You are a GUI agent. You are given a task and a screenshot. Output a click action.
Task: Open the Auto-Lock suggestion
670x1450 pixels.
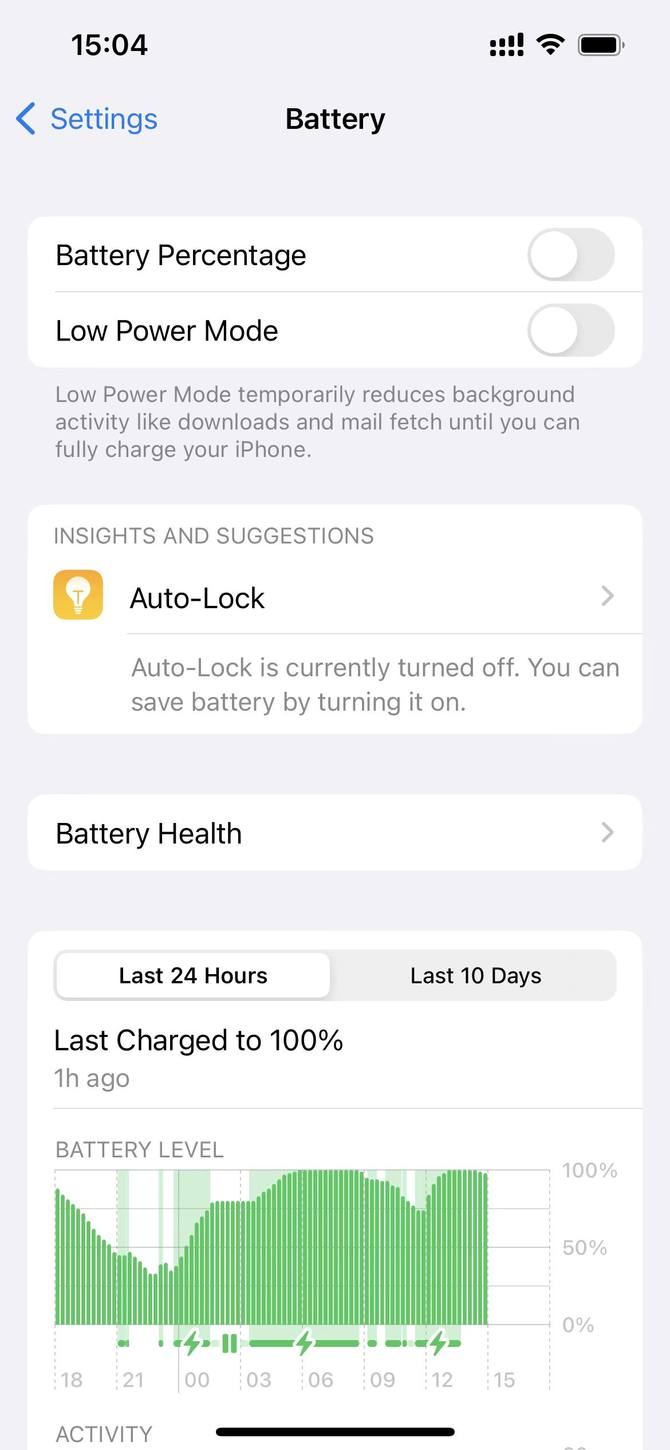click(x=335, y=598)
